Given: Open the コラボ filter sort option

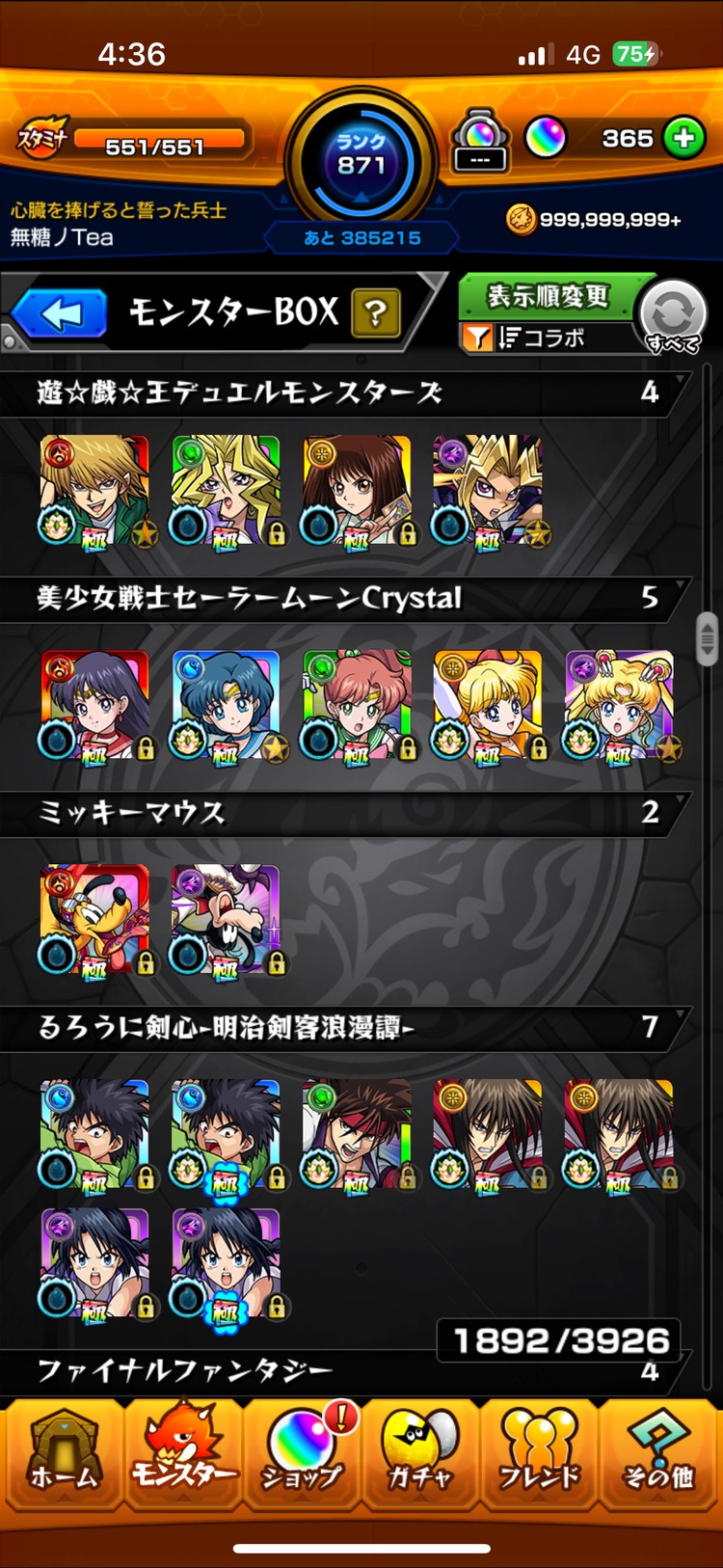Looking at the screenshot, I should [x=542, y=338].
